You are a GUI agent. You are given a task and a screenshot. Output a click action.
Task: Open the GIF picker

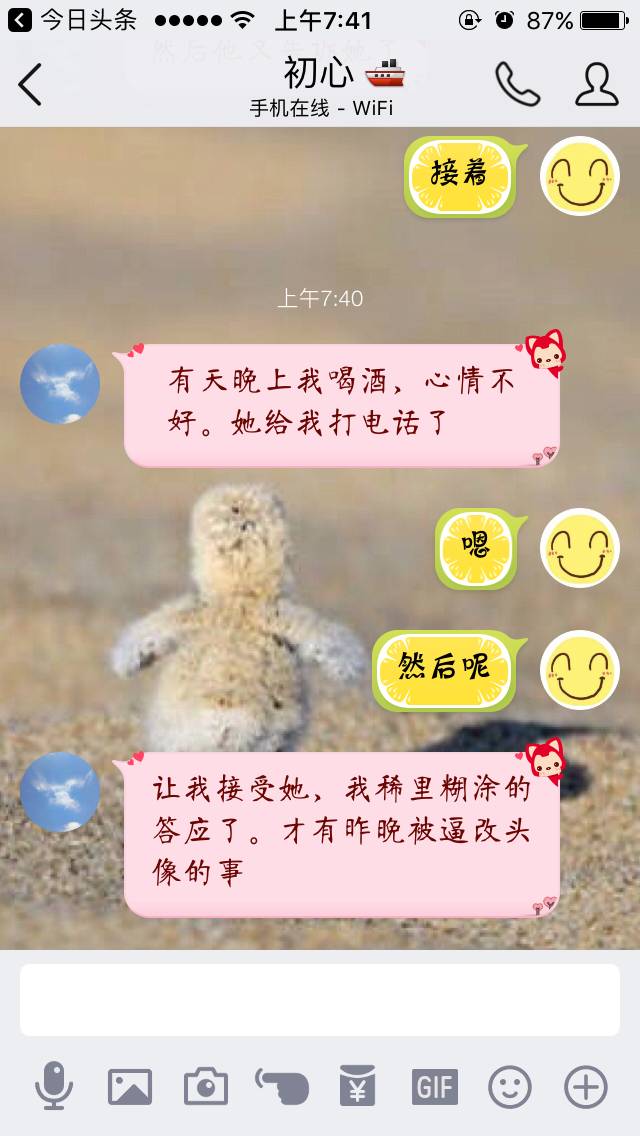(434, 1086)
